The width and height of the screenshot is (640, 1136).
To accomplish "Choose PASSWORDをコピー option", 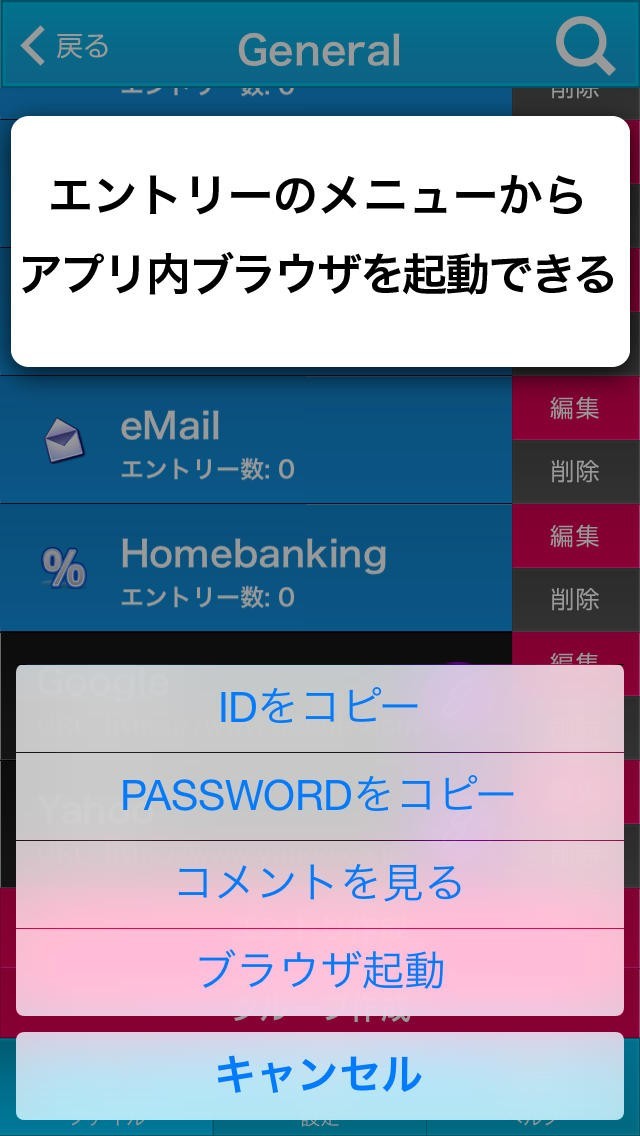I will 319,796.
